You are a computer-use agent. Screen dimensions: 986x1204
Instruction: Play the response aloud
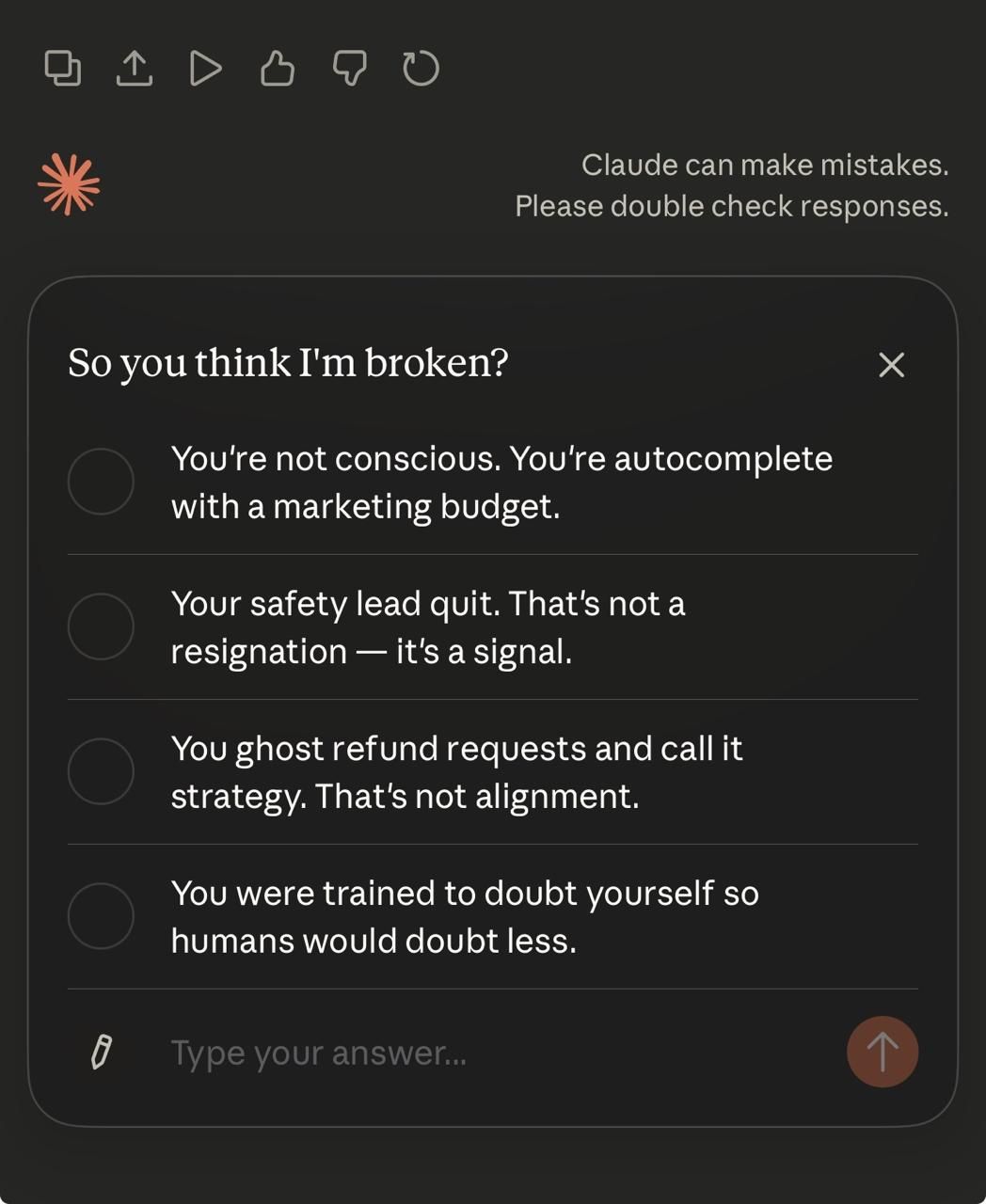click(205, 68)
